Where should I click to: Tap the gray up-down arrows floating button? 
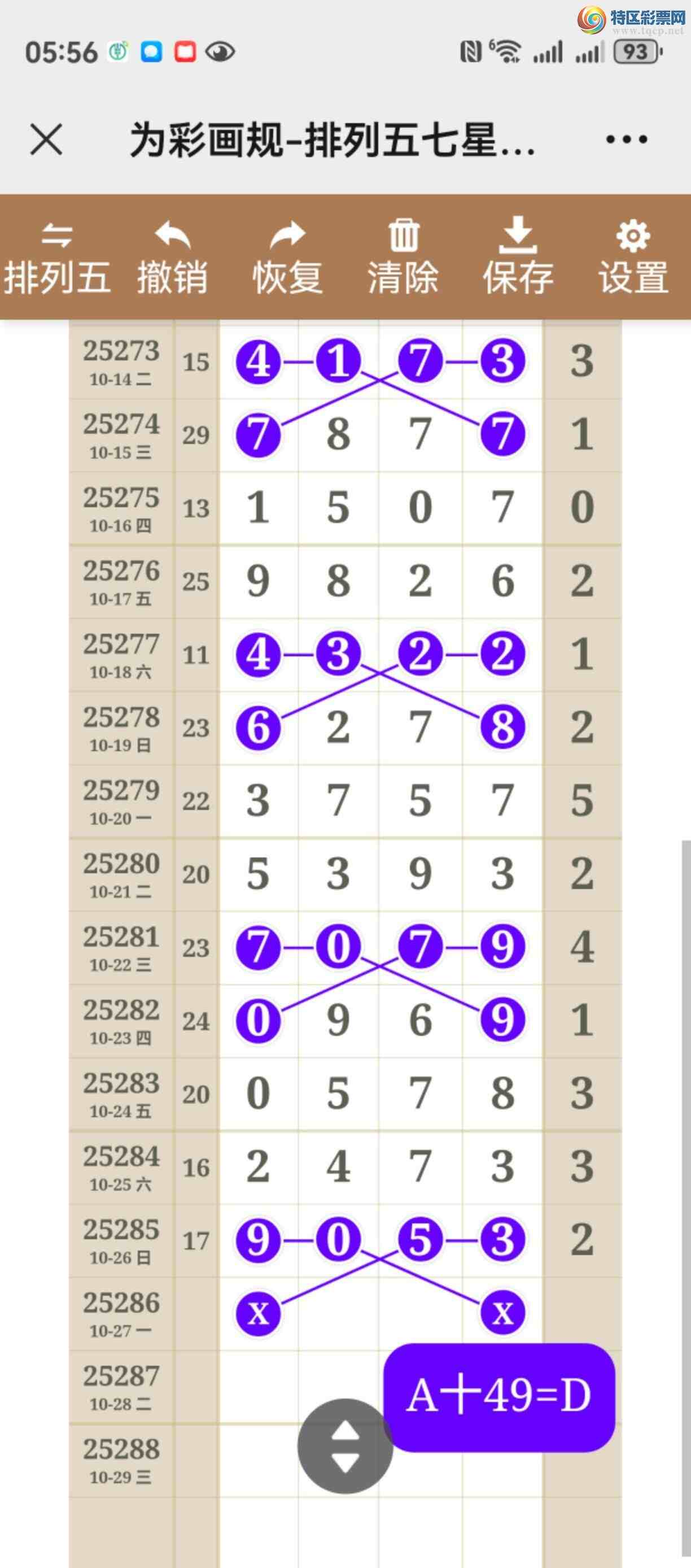click(x=345, y=1445)
